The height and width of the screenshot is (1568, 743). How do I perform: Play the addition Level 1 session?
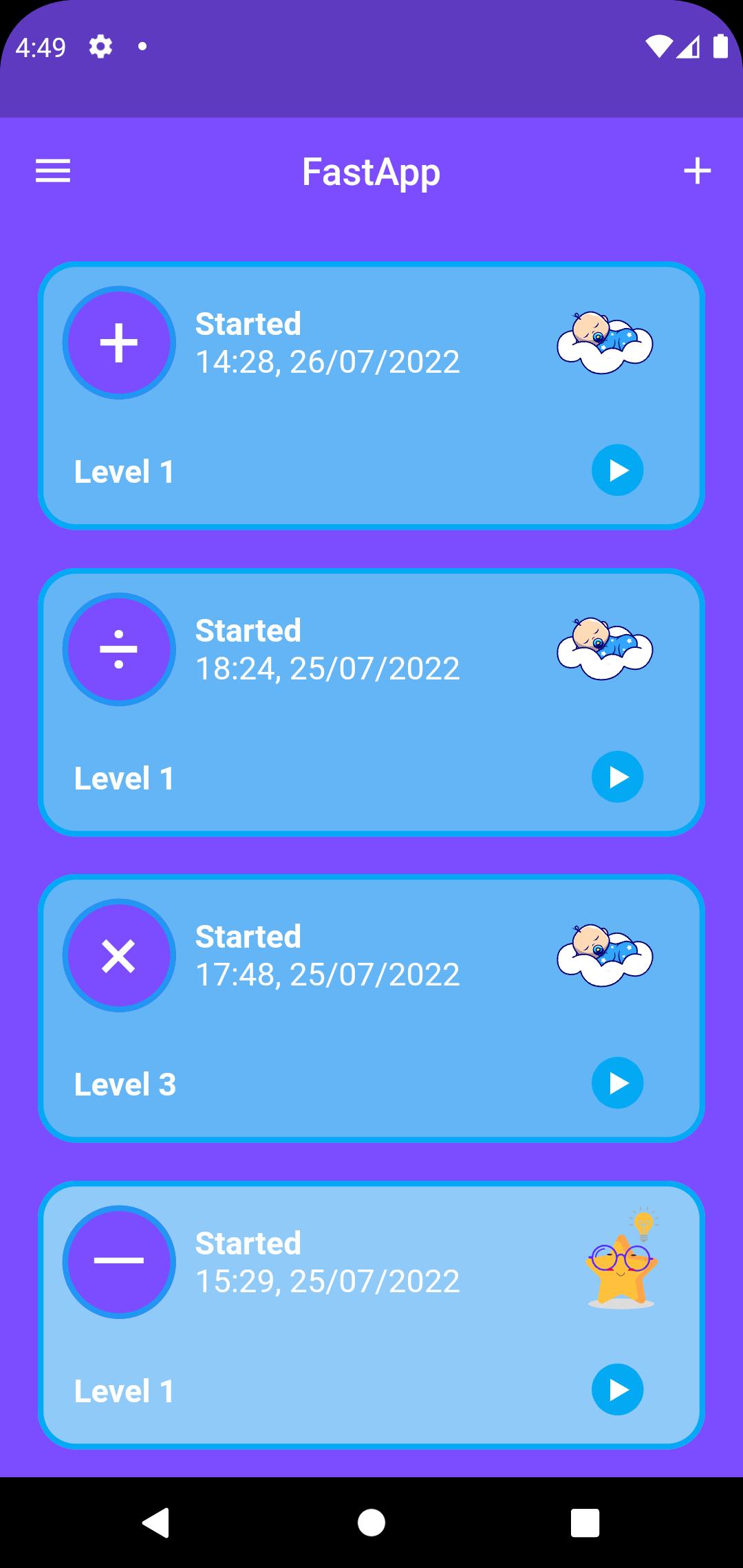[x=617, y=470]
